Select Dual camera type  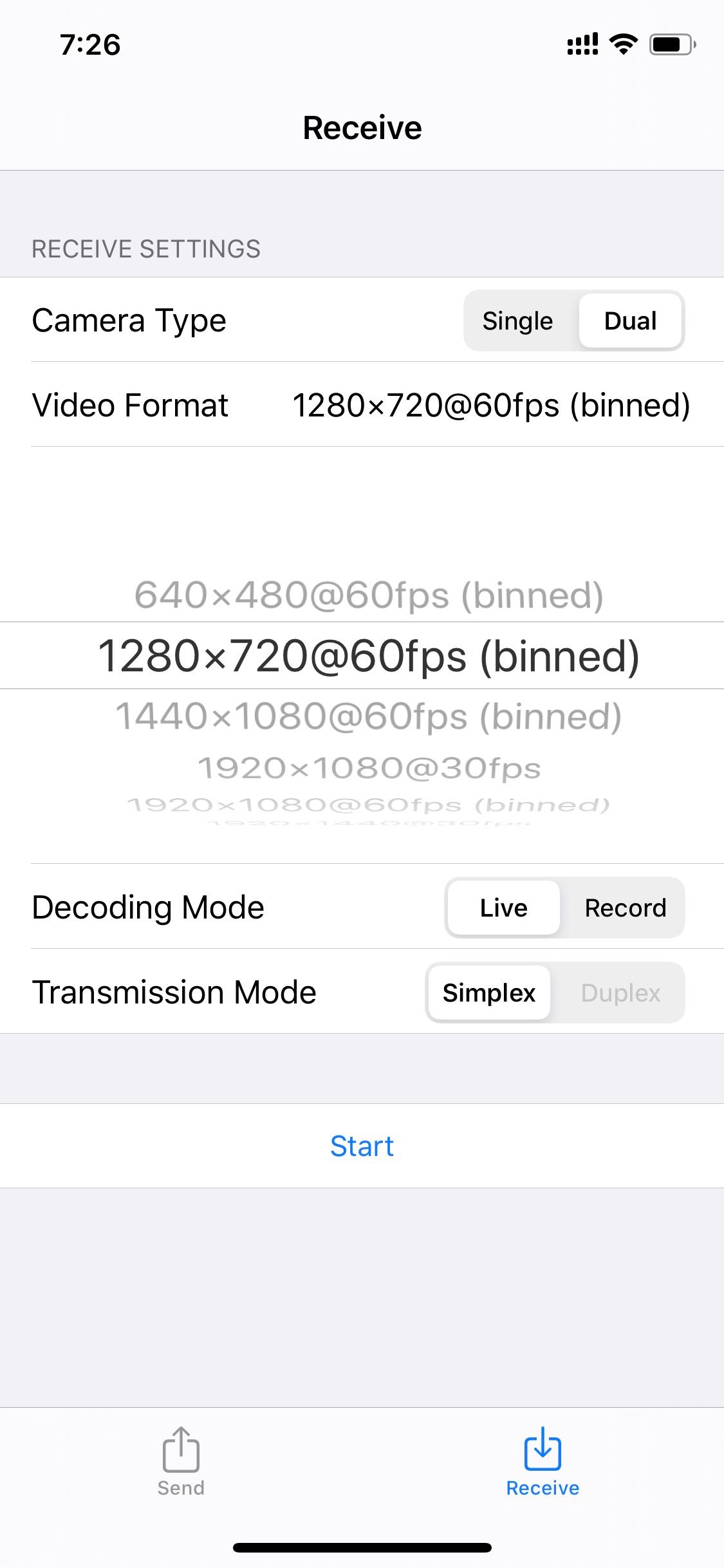(630, 321)
